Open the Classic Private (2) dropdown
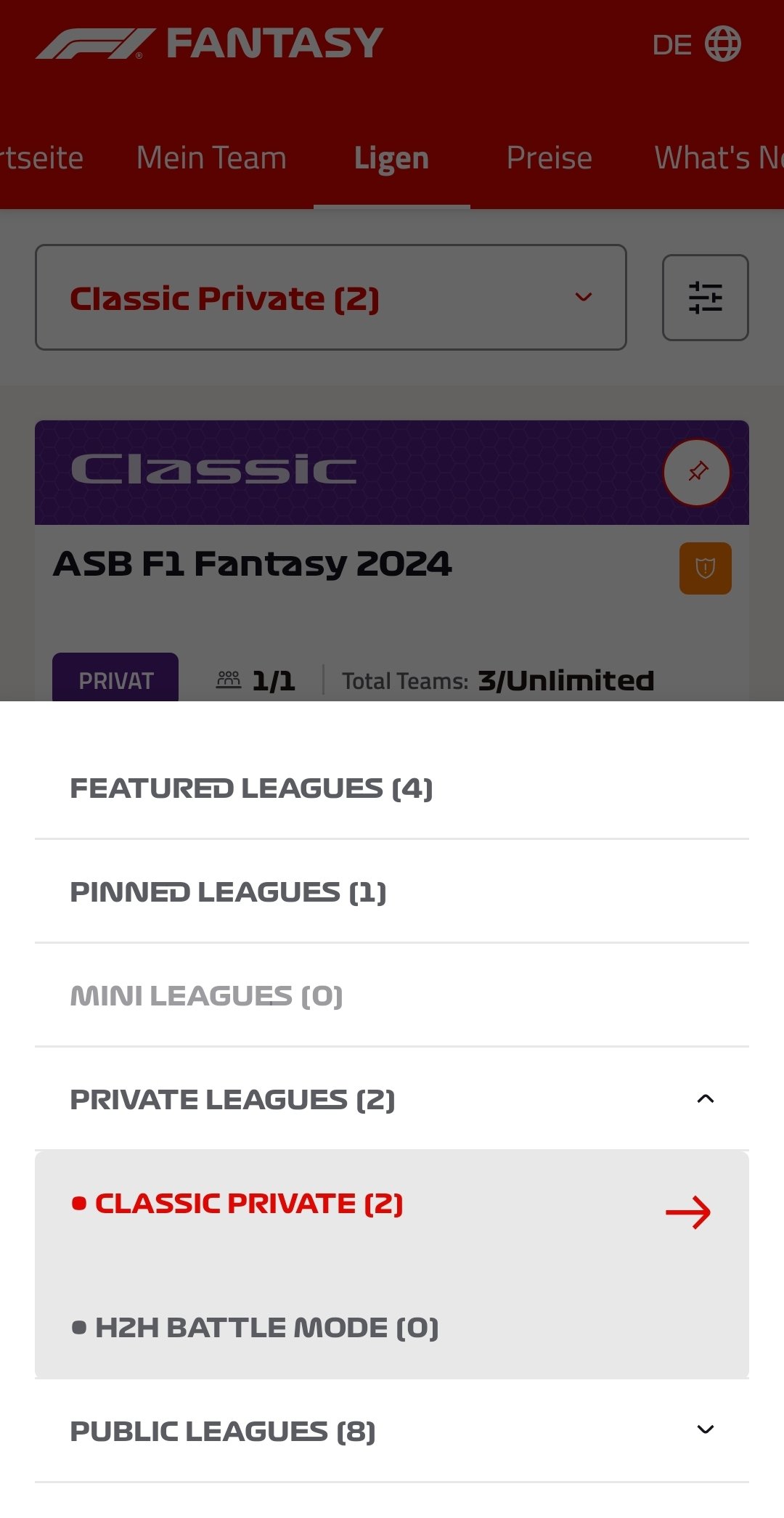 (330, 298)
